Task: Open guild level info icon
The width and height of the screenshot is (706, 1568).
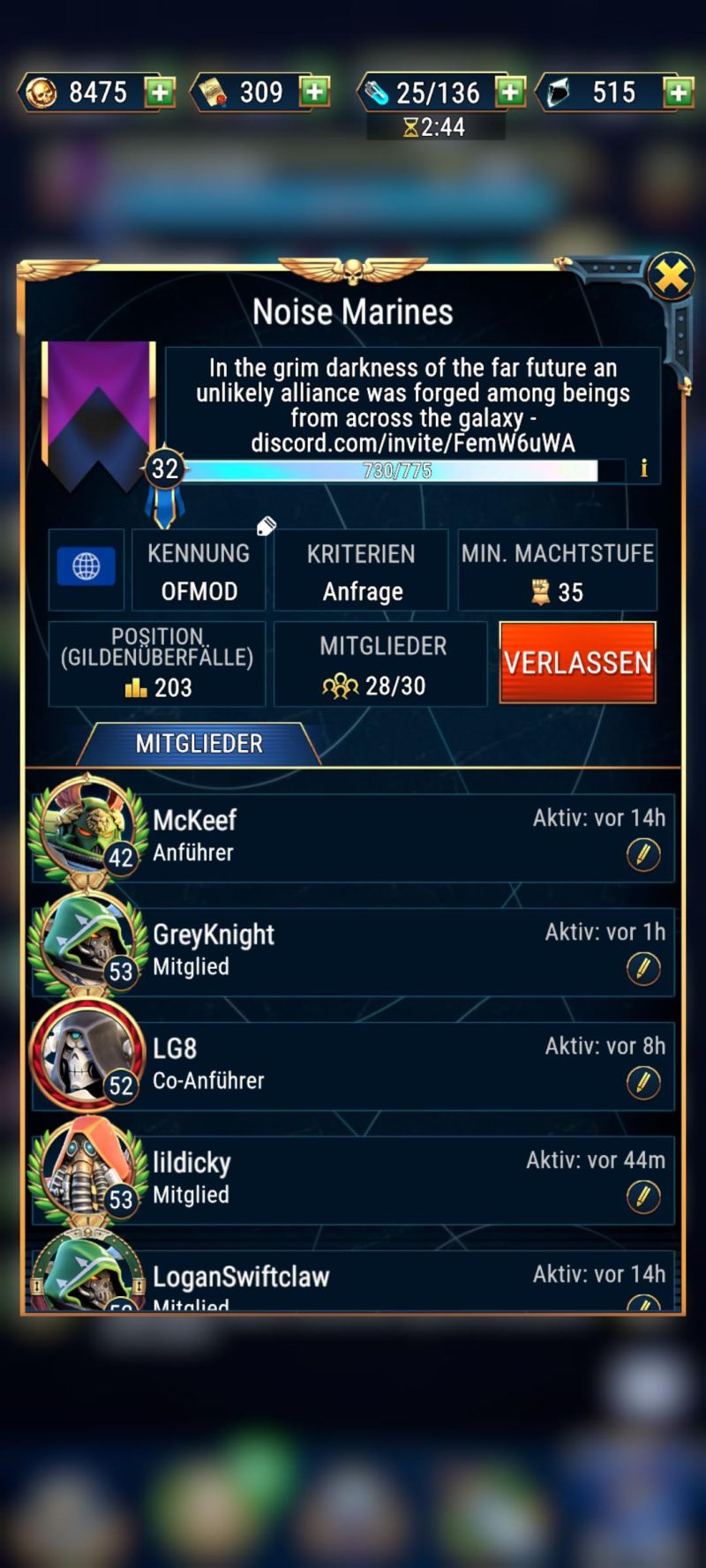Action: pos(644,469)
